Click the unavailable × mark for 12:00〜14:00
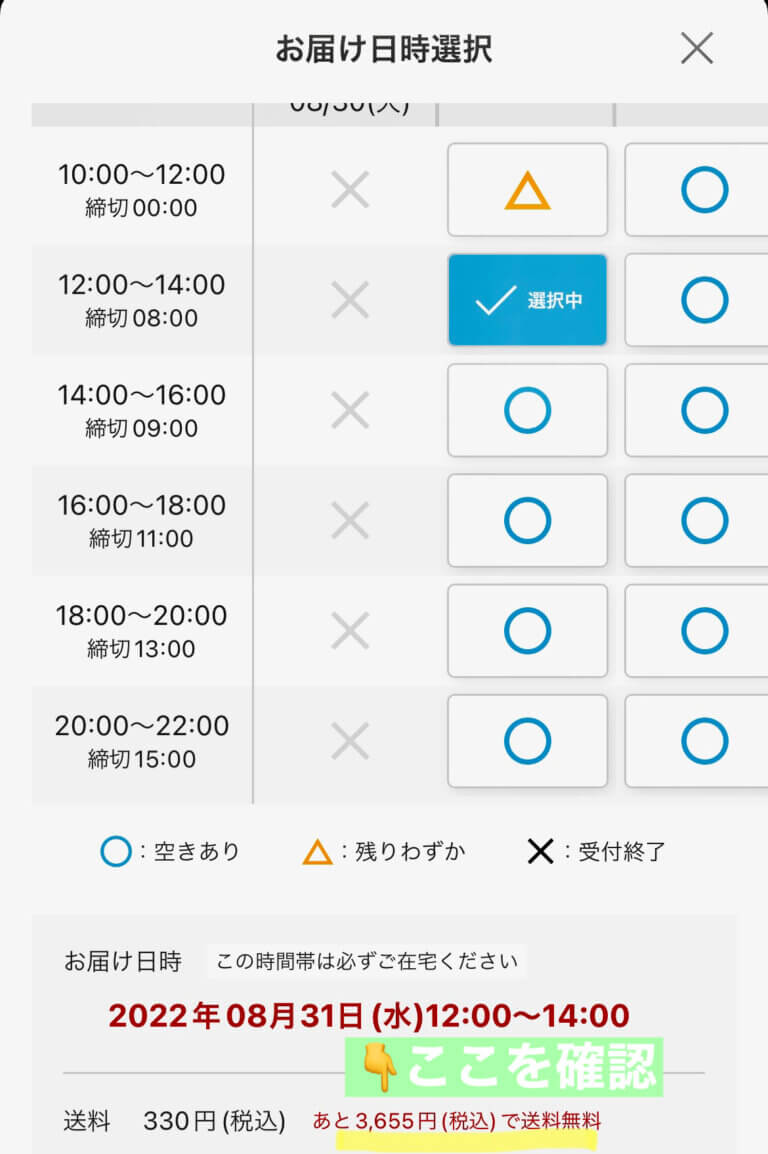This screenshot has width=768, height=1154. click(348, 300)
